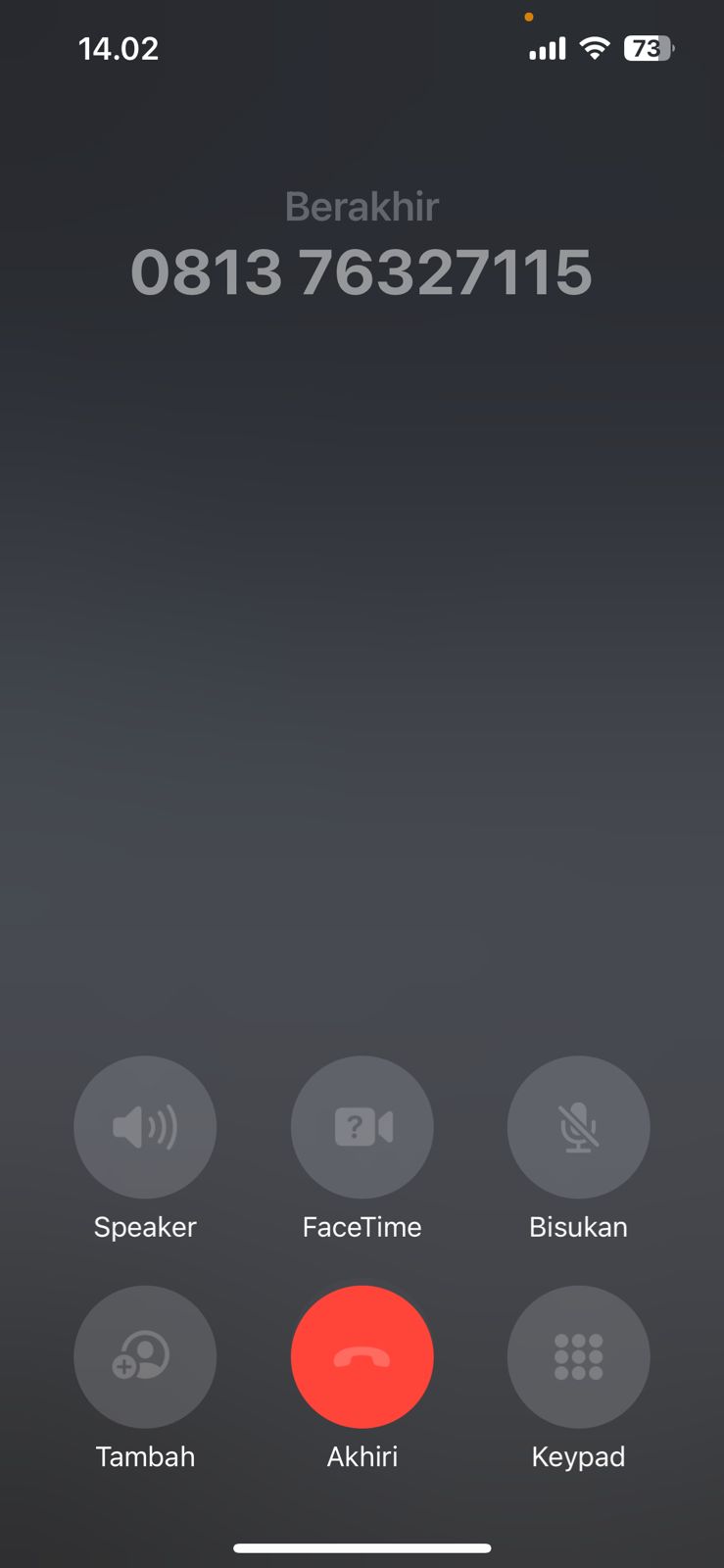The width and height of the screenshot is (724, 1568).
Task: Start a FaceTime video call
Action: [x=362, y=1127]
